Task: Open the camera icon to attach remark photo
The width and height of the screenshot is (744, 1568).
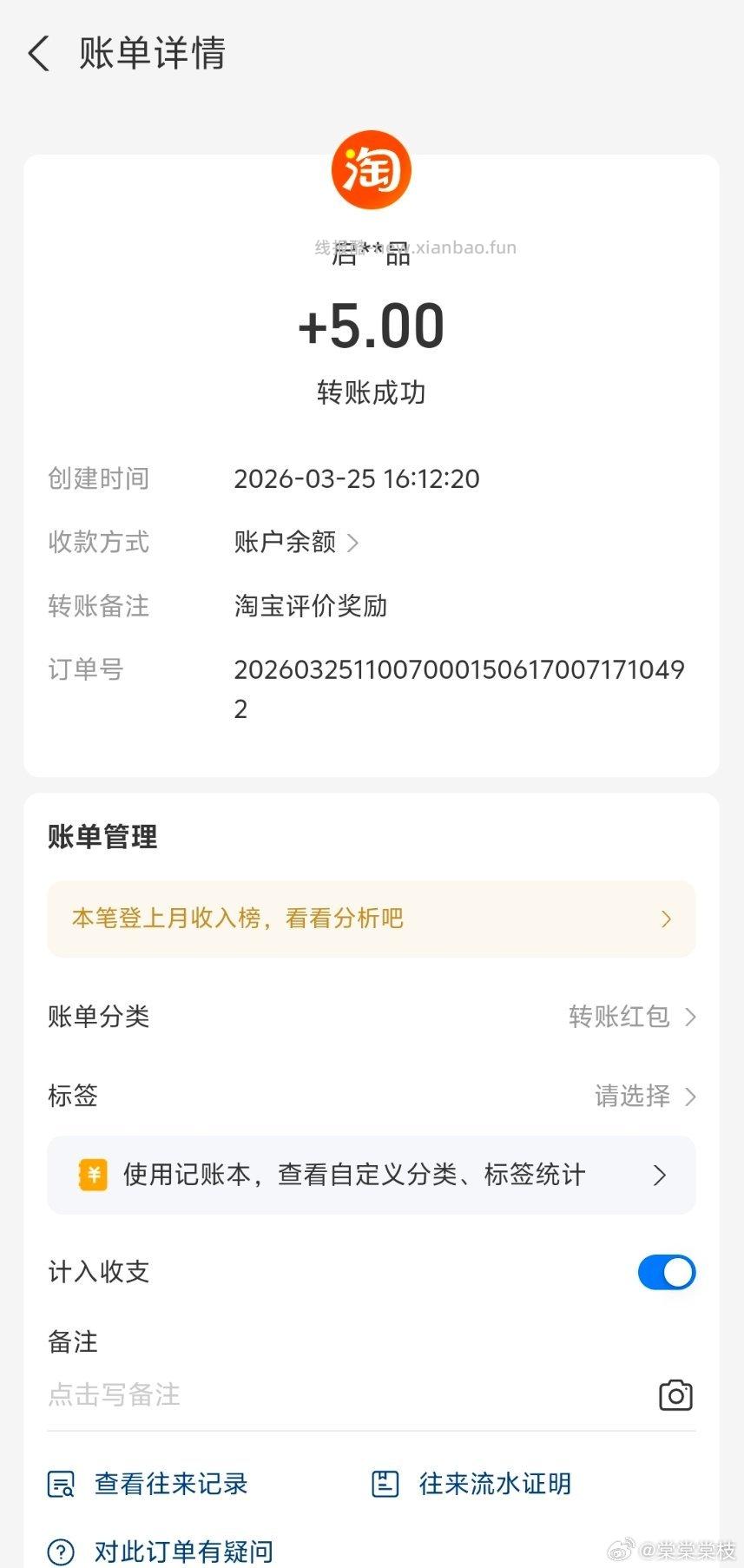Action: click(675, 1395)
